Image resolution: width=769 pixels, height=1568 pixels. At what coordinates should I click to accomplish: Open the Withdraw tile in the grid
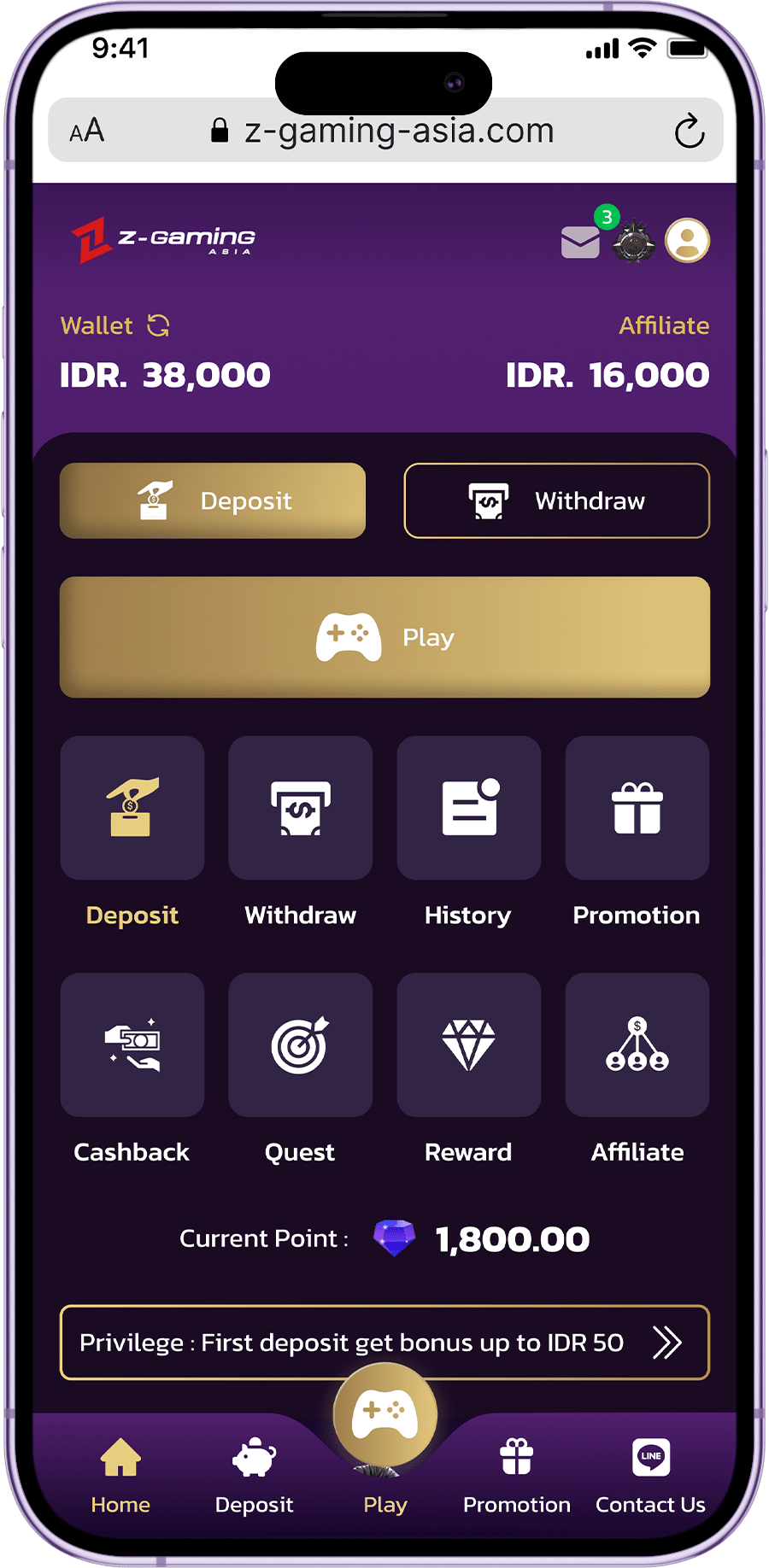(x=300, y=808)
